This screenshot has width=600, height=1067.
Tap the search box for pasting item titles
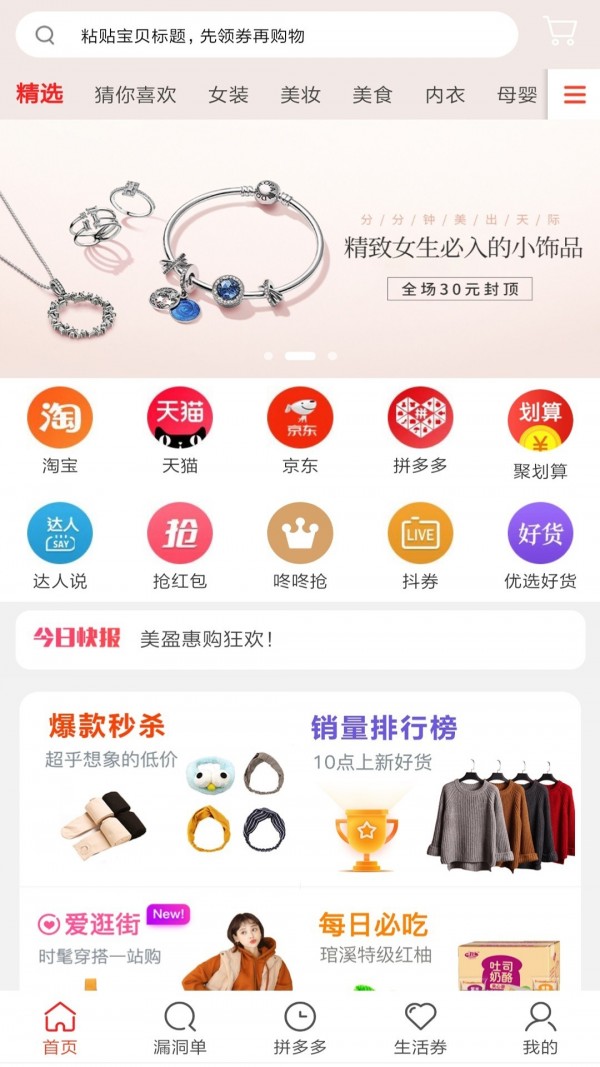click(x=266, y=35)
